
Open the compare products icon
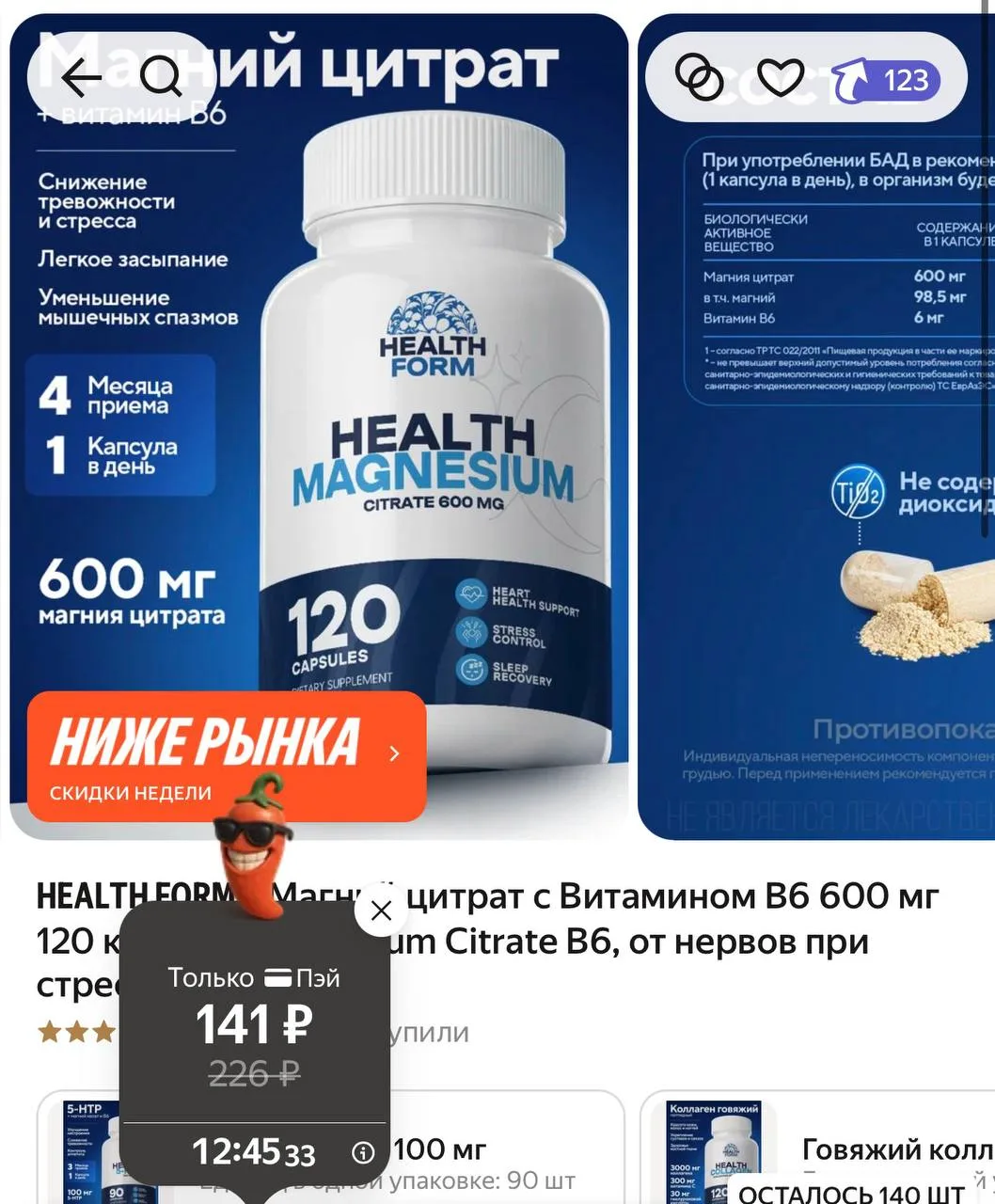coord(701,78)
